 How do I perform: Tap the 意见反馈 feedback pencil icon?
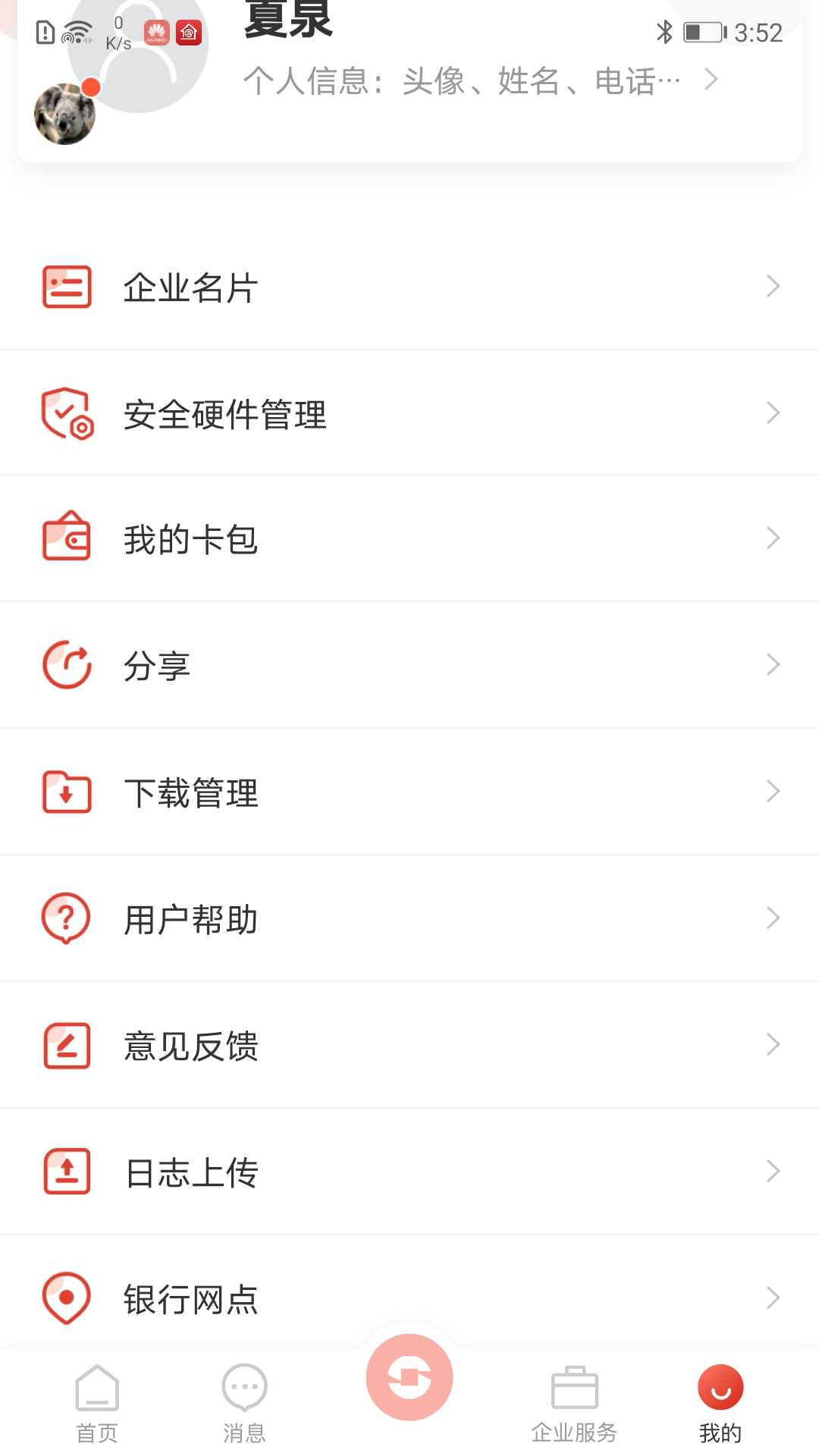coord(66,1045)
